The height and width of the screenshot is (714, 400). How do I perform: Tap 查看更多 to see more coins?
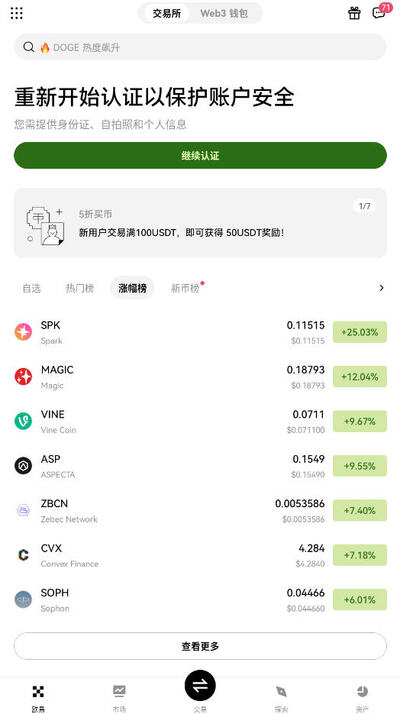(200, 646)
